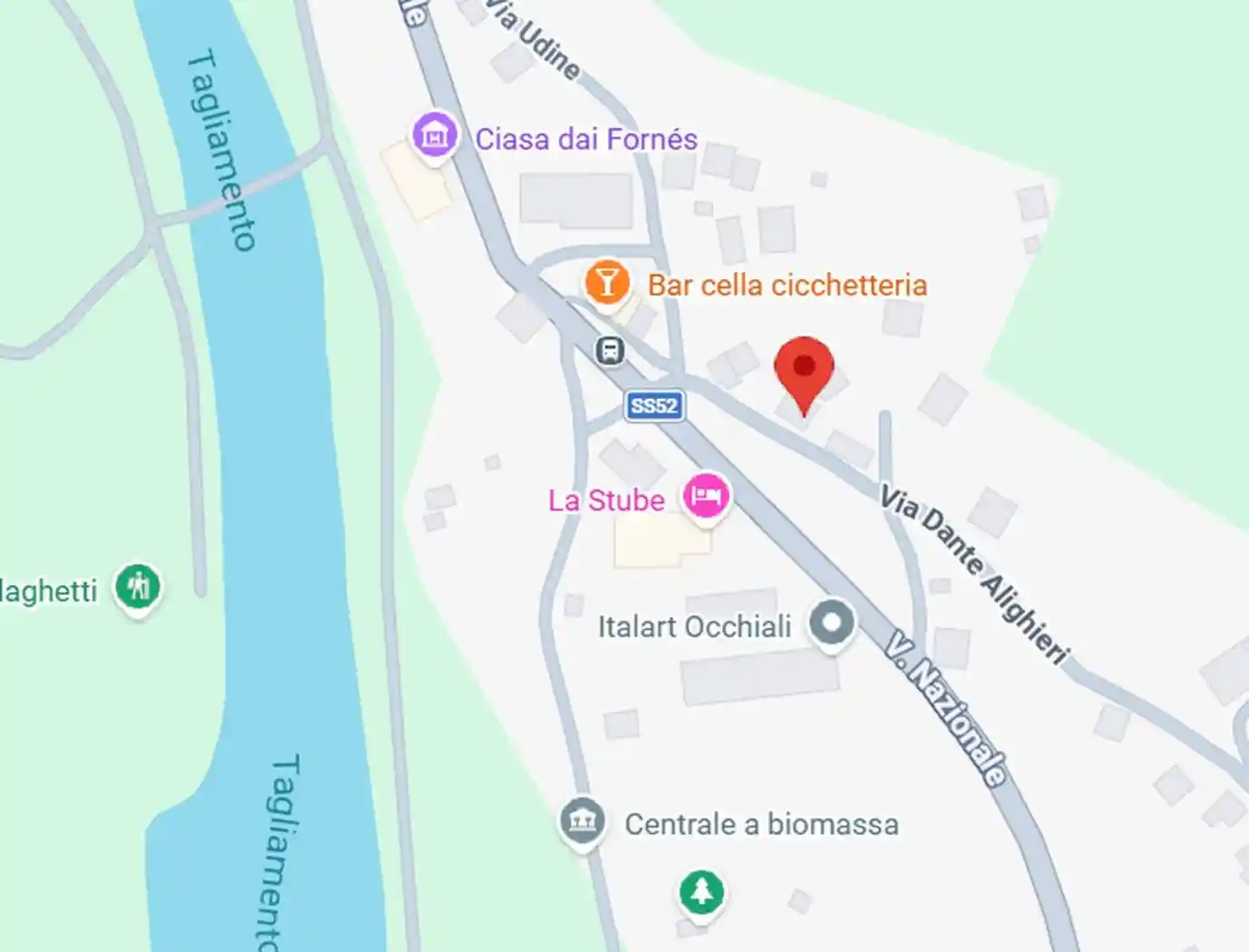Tap the Bar cella cicchetteria marker
This screenshot has width=1249, height=952.
tap(607, 283)
